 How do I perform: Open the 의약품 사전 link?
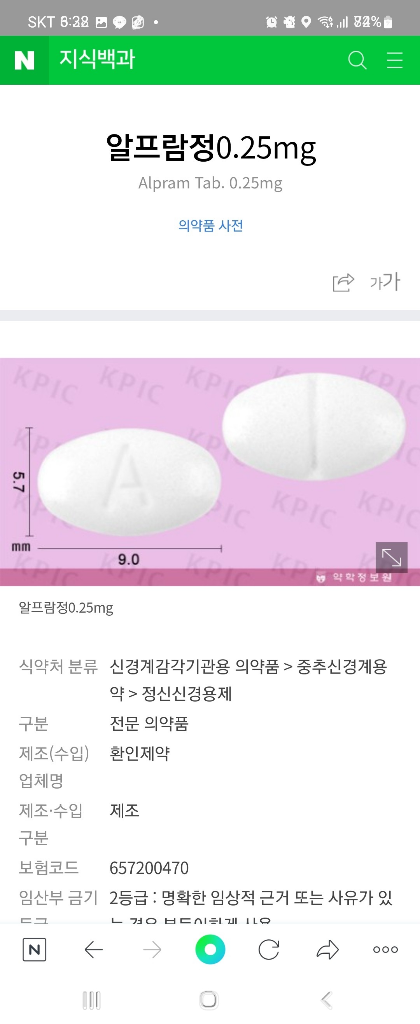coord(210,226)
